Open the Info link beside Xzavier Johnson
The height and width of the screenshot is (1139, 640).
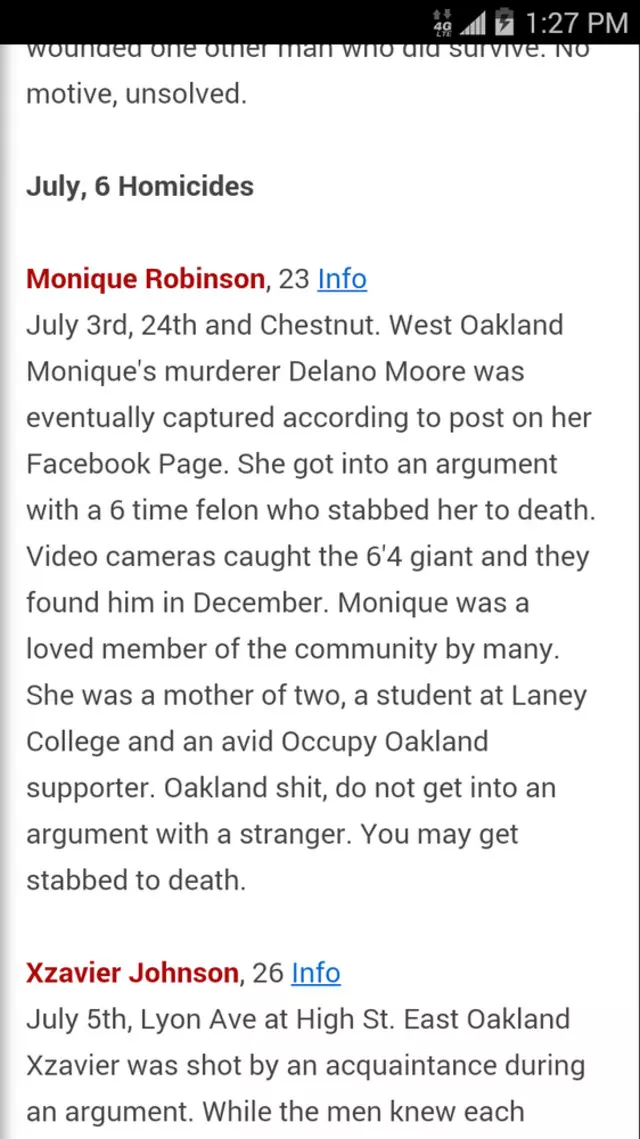316,973
